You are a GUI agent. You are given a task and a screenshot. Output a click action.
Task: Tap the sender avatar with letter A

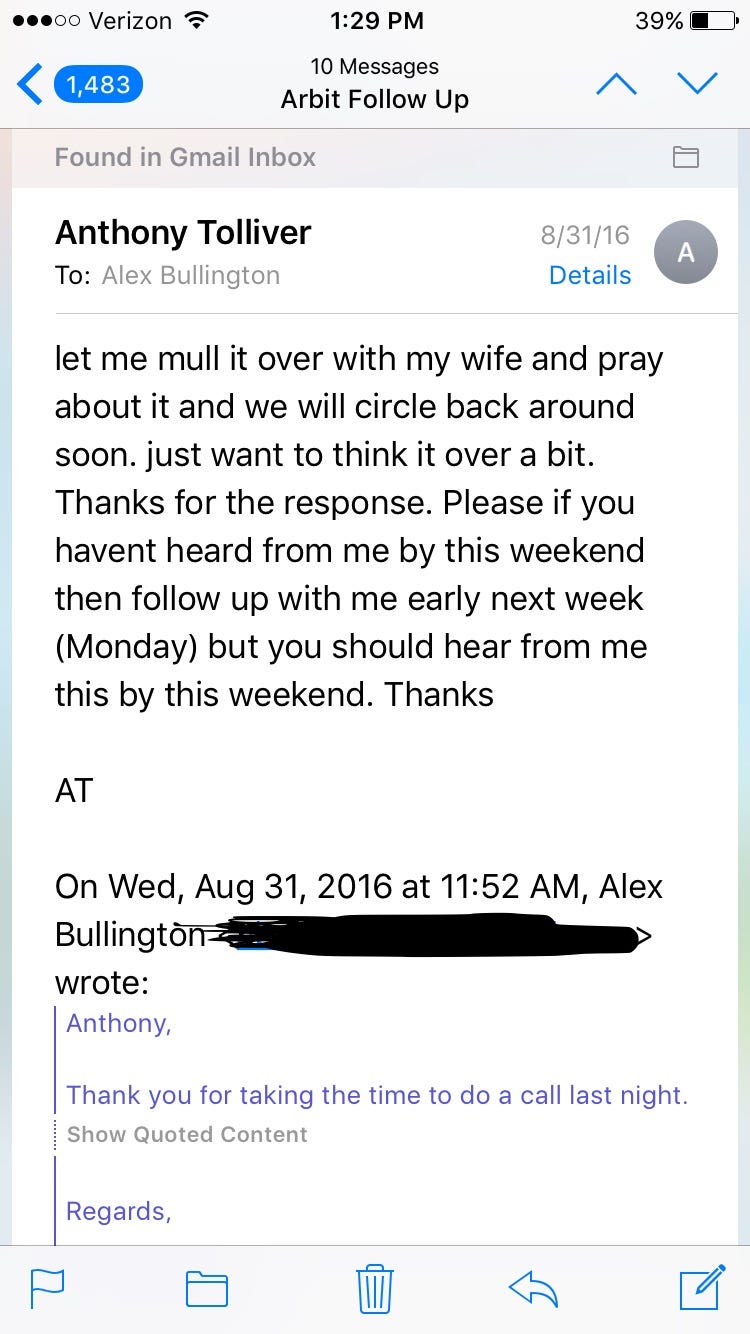pyautogui.click(x=685, y=253)
